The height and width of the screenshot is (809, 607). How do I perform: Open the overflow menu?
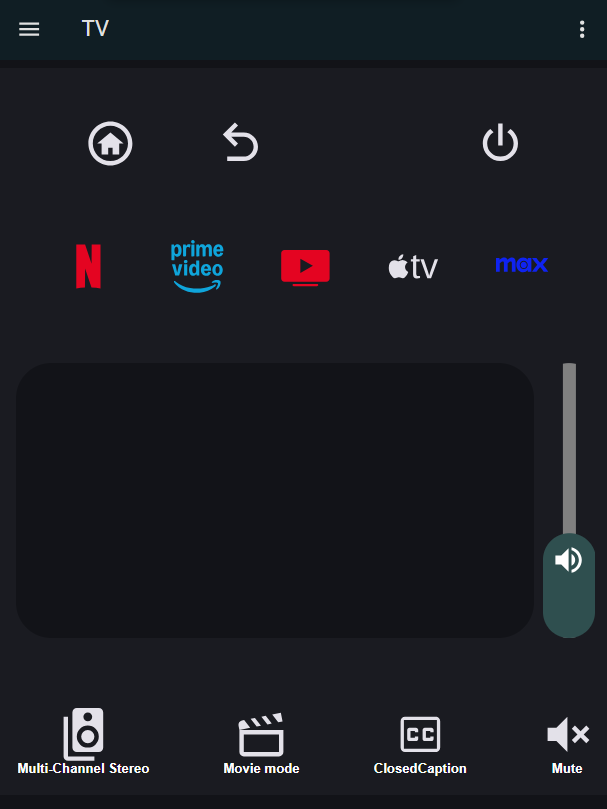click(x=582, y=29)
